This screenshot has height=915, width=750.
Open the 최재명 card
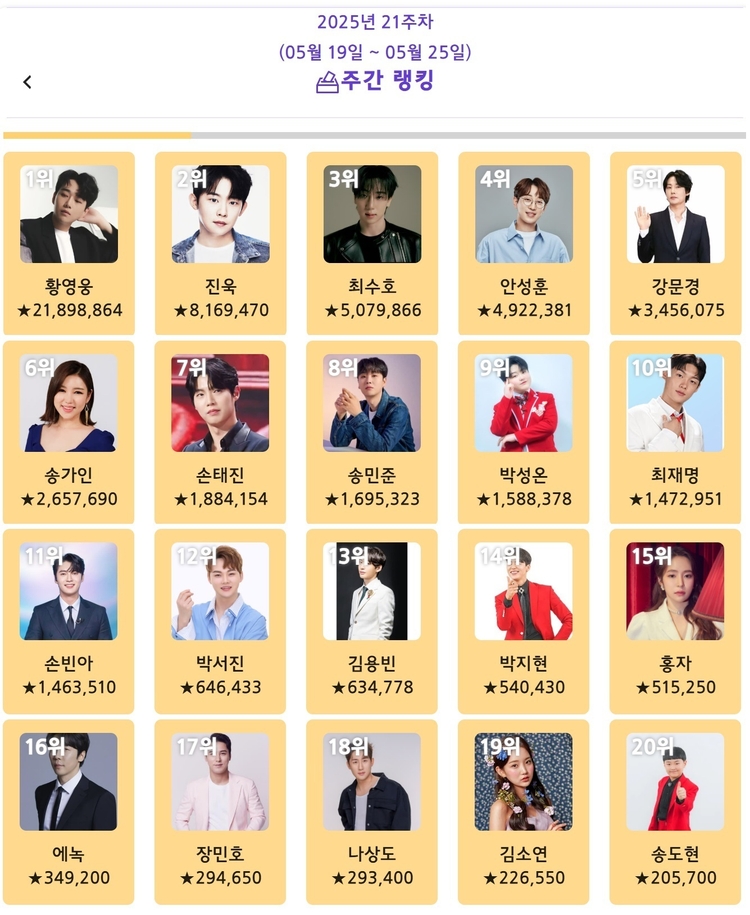click(x=675, y=432)
